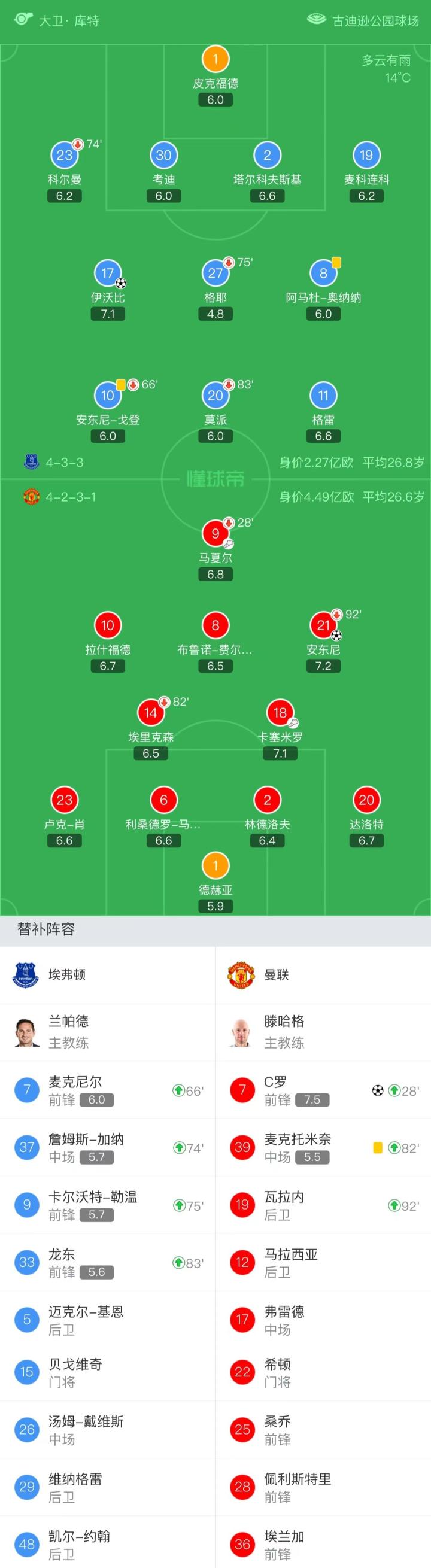View 拉什福德 number 10 profile
The width and height of the screenshot is (431, 1568).
coord(108,626)
